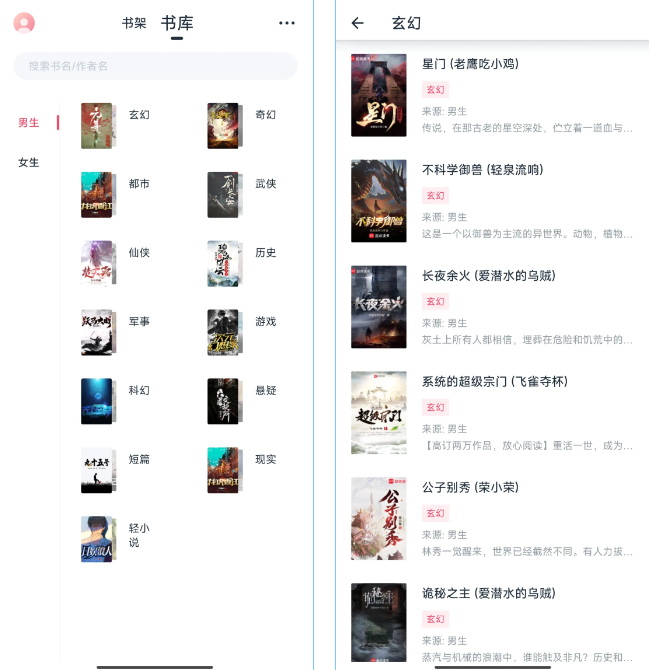Select the 女生 category tab
Image resolution: width=649 pixels, height=670 pixels.
click(29, 162)
